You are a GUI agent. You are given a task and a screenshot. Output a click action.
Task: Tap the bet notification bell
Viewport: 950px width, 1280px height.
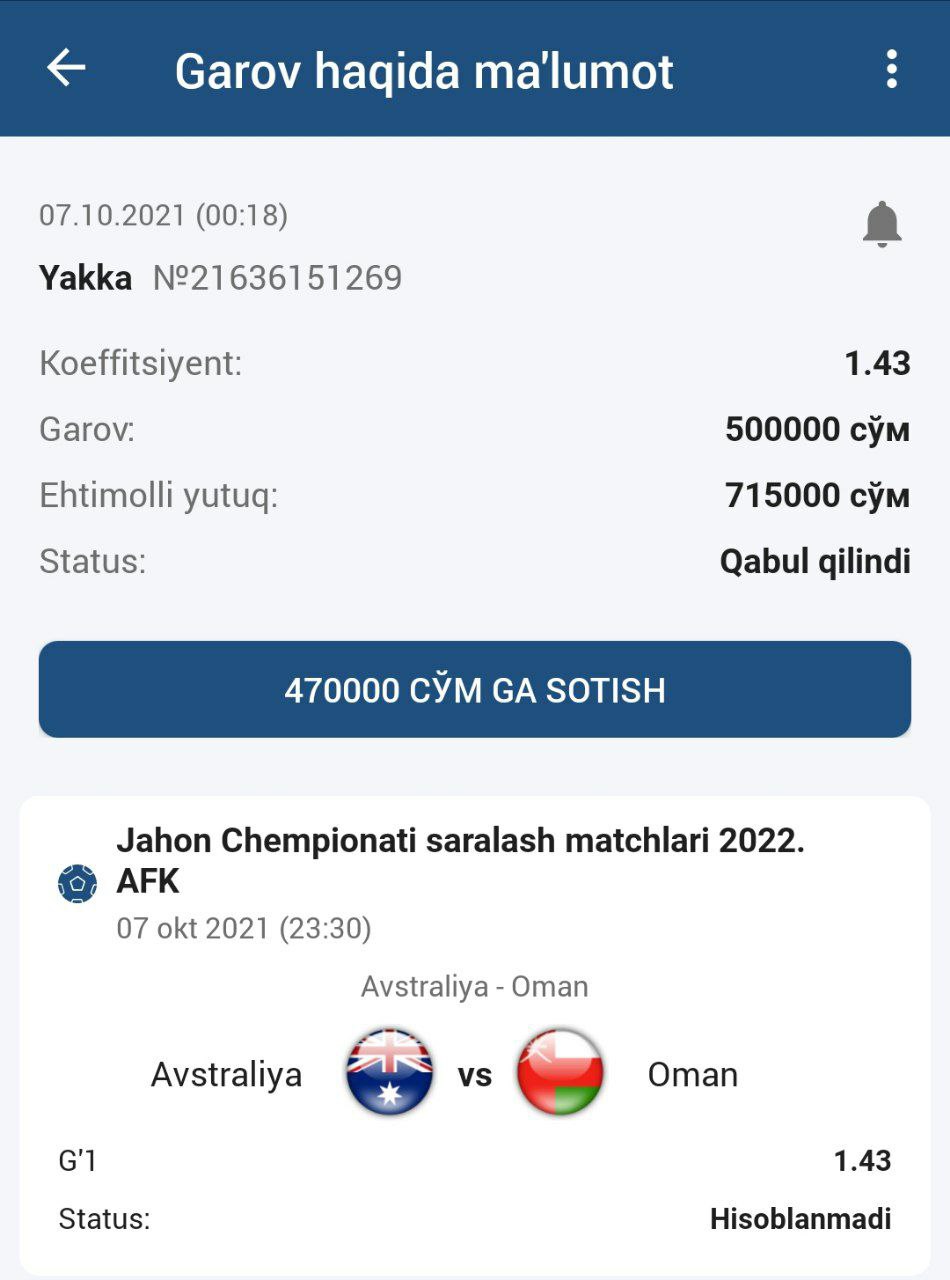tap(882, 224)
